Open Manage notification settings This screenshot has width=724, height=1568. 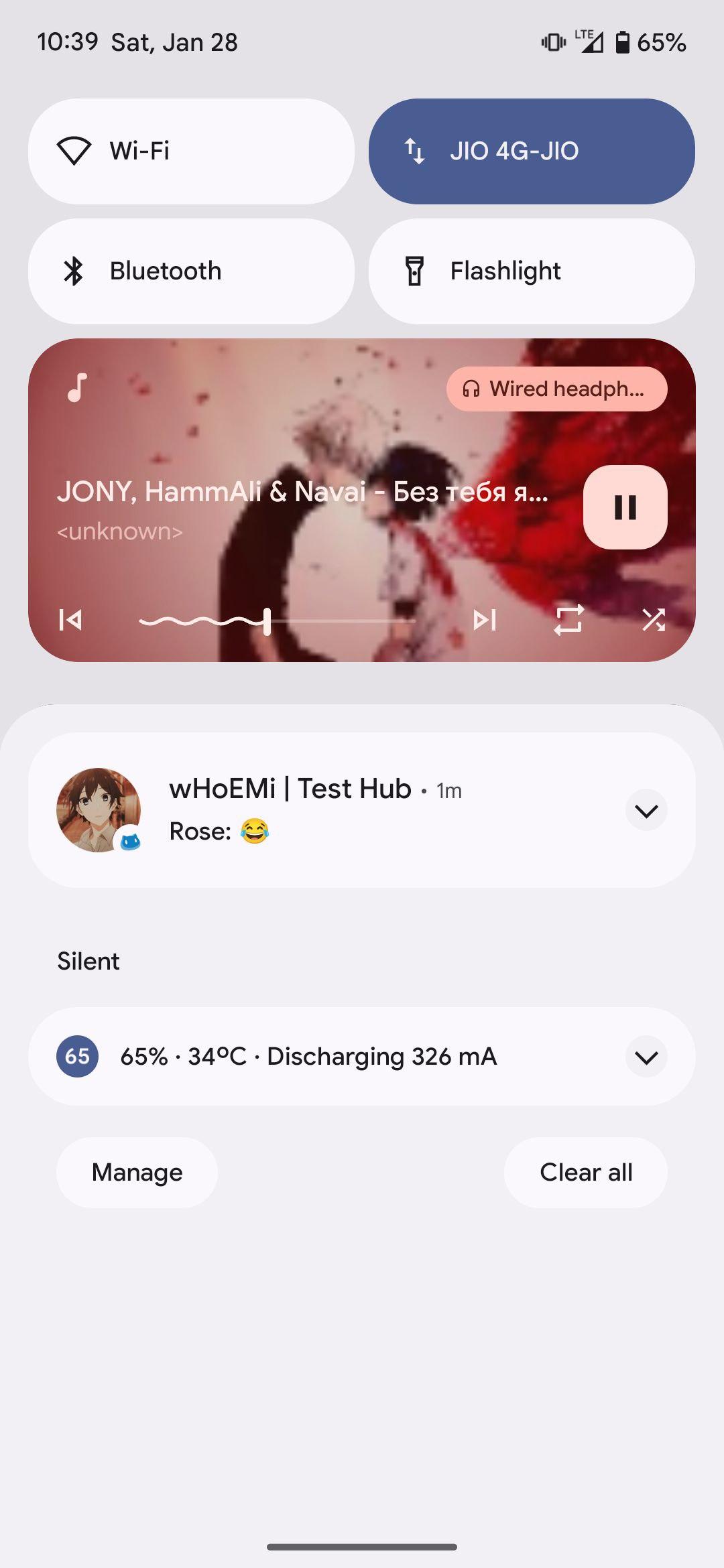pyautogui.click(x=137, y=1173)
